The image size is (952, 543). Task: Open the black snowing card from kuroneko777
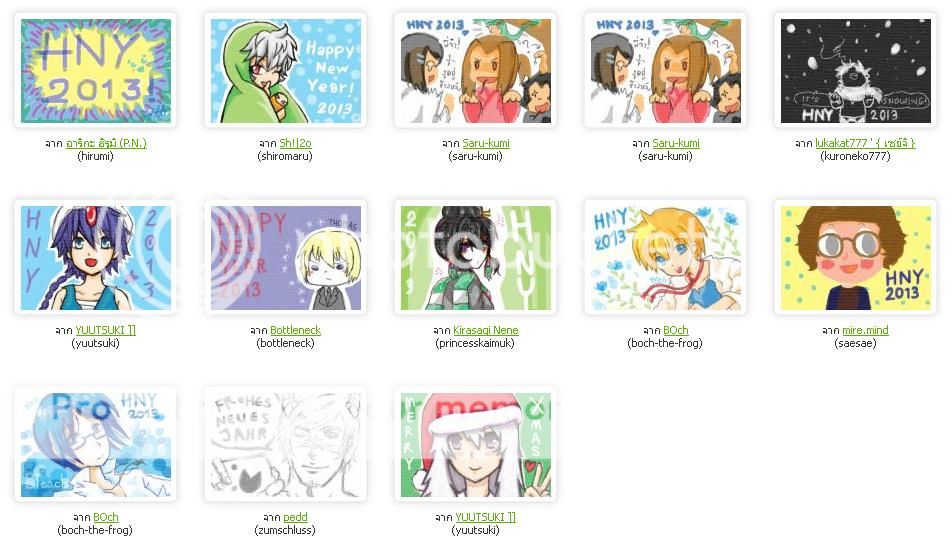pyautogui.click(x=855, y=70)
